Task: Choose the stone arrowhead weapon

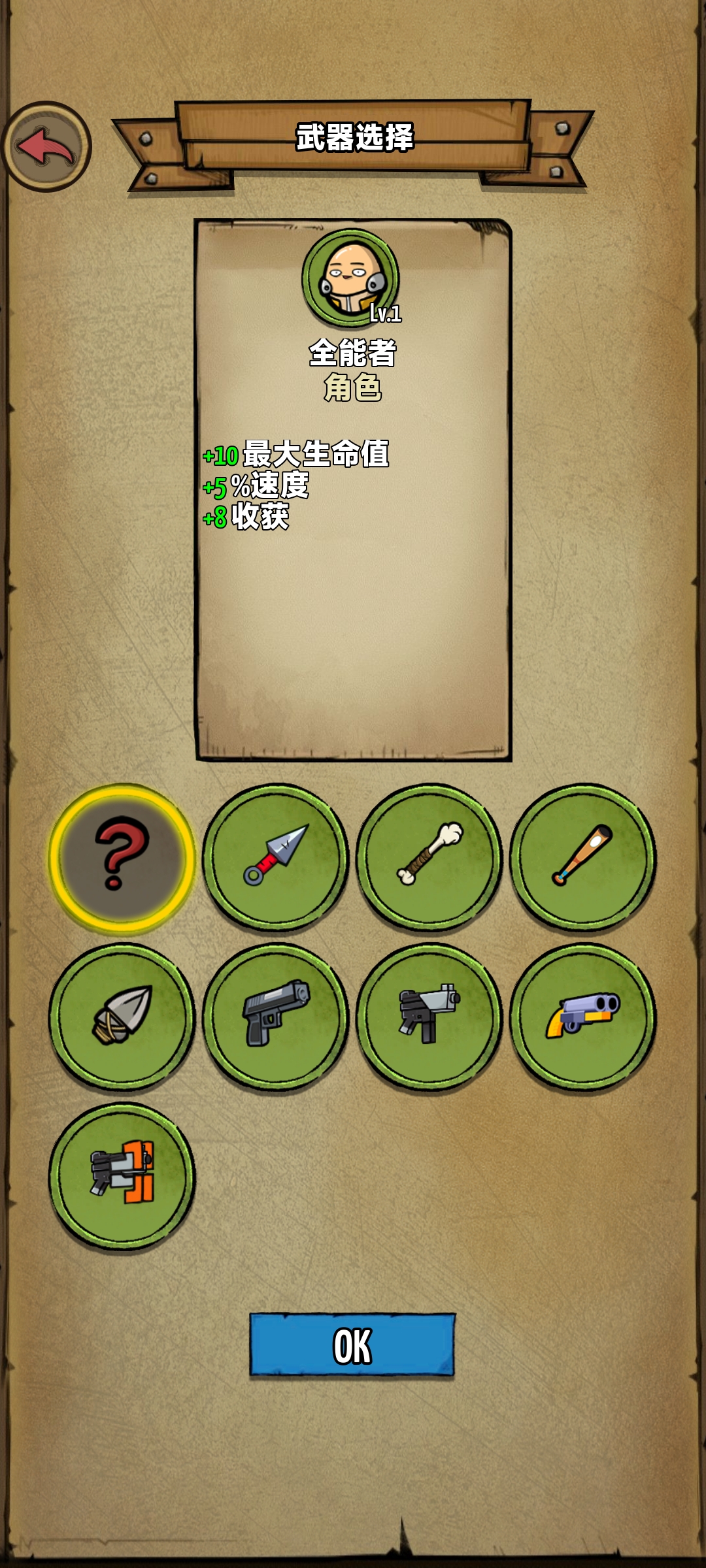Action: pos(122,1017)
